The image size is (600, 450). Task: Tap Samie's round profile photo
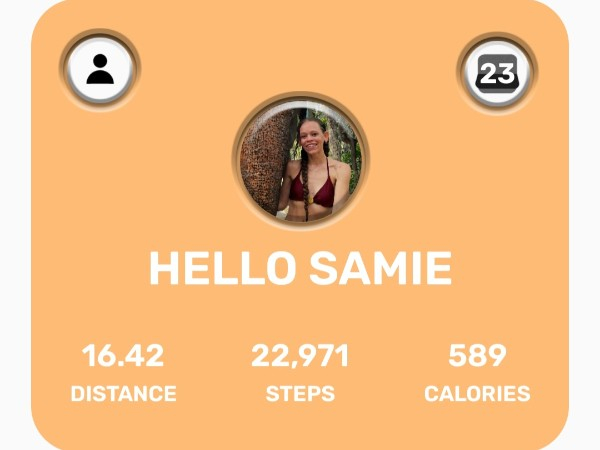point(301,160)
